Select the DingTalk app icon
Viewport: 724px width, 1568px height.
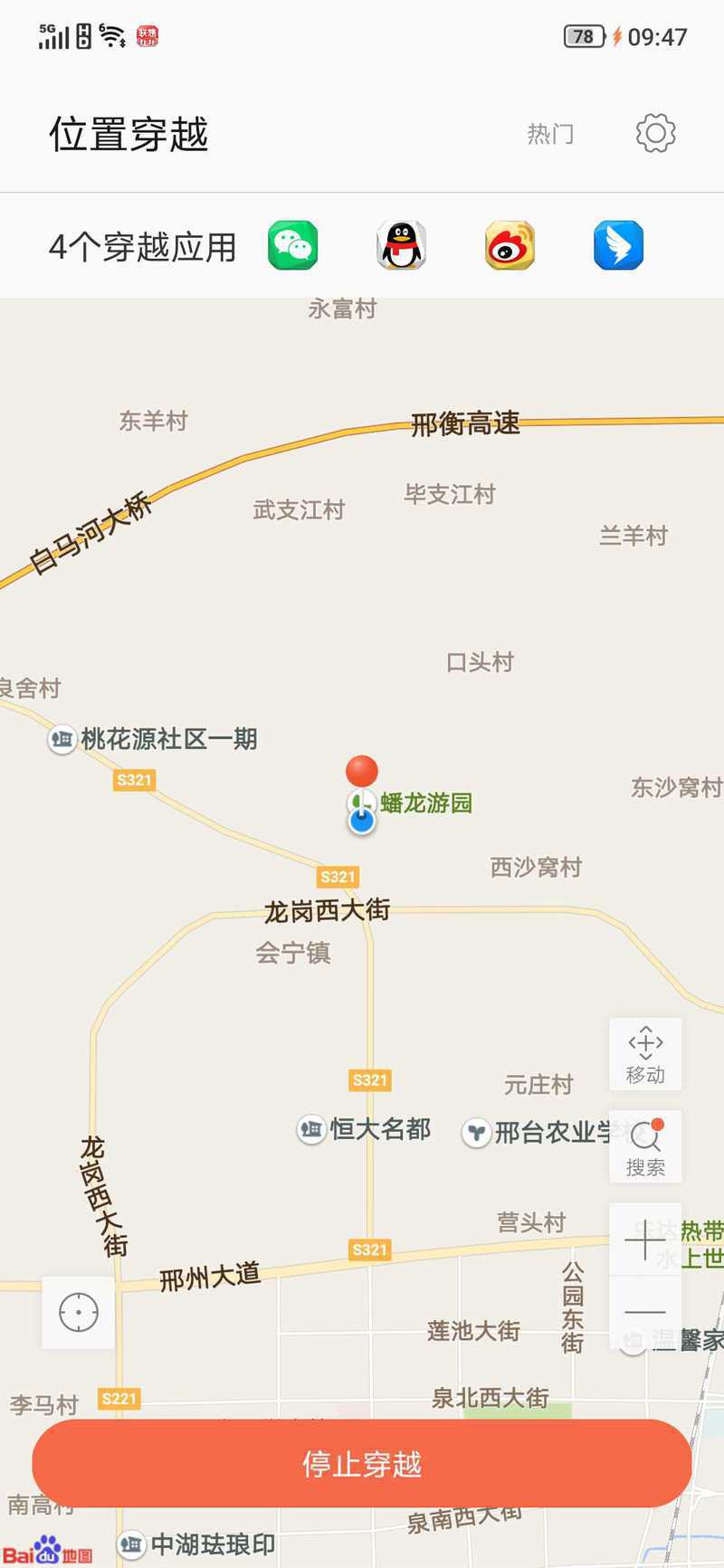point(618,245)
